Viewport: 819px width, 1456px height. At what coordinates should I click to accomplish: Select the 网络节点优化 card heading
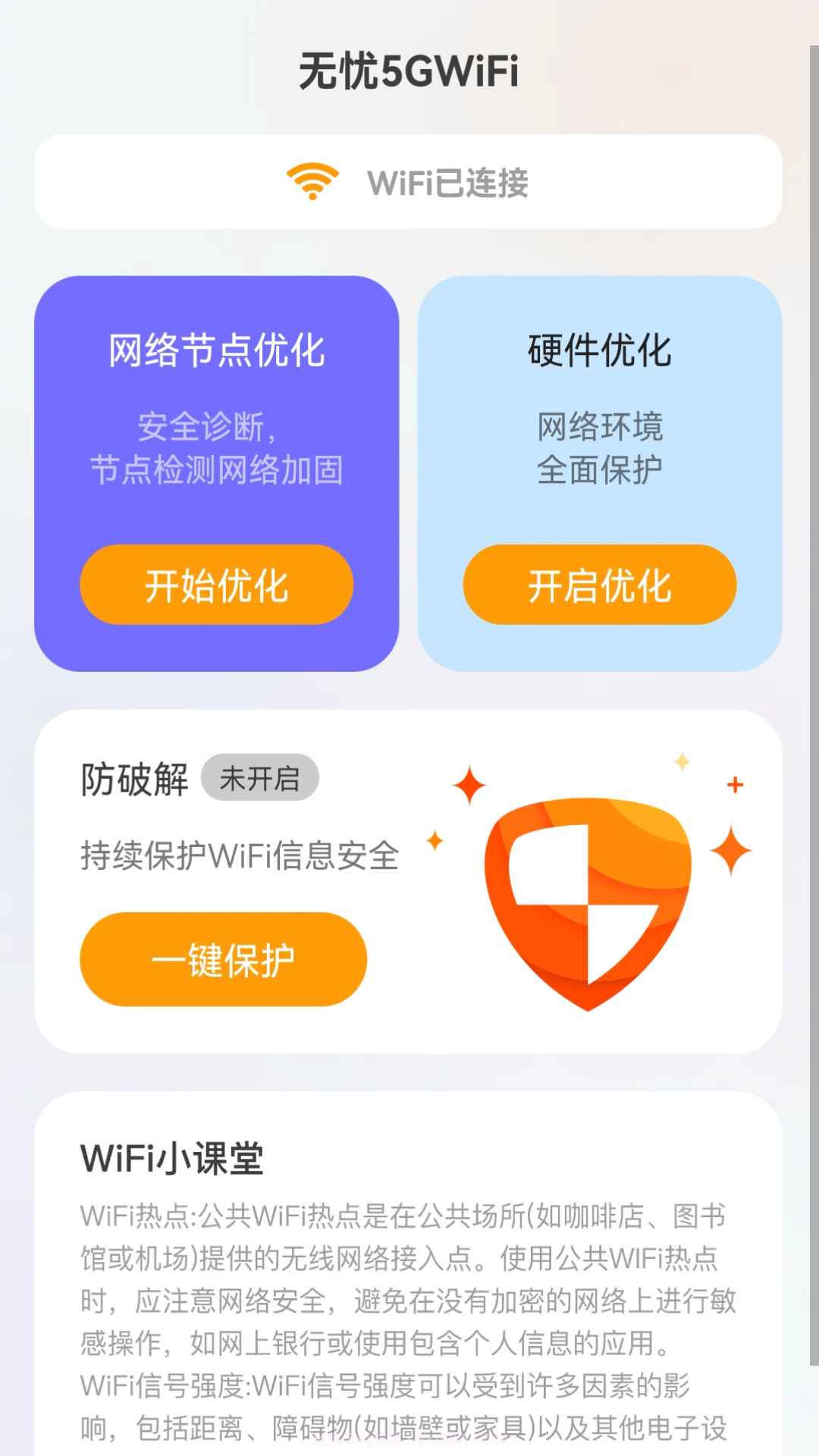point(218,350)
